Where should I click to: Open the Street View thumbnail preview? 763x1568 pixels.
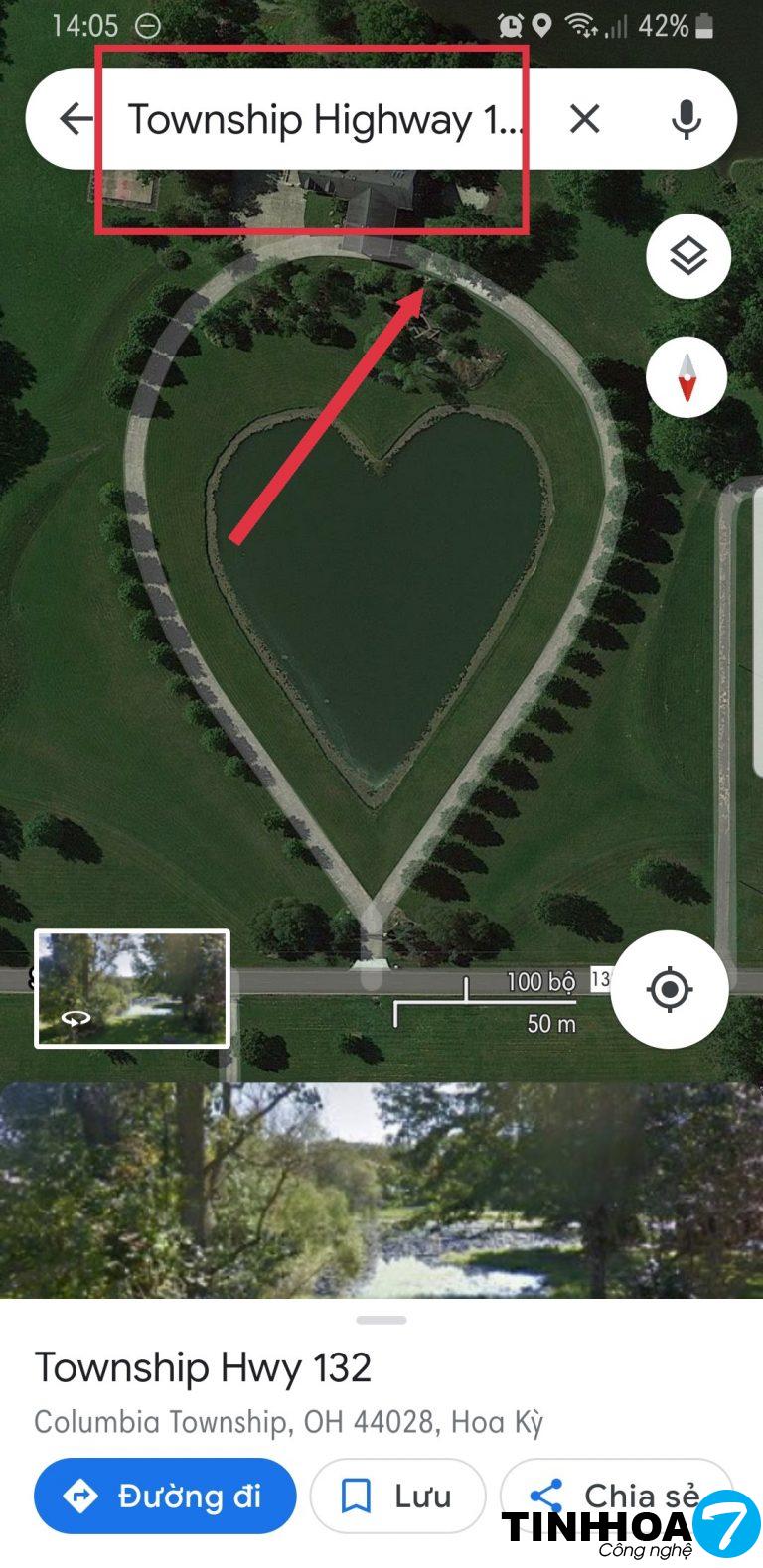pos(132,988)
